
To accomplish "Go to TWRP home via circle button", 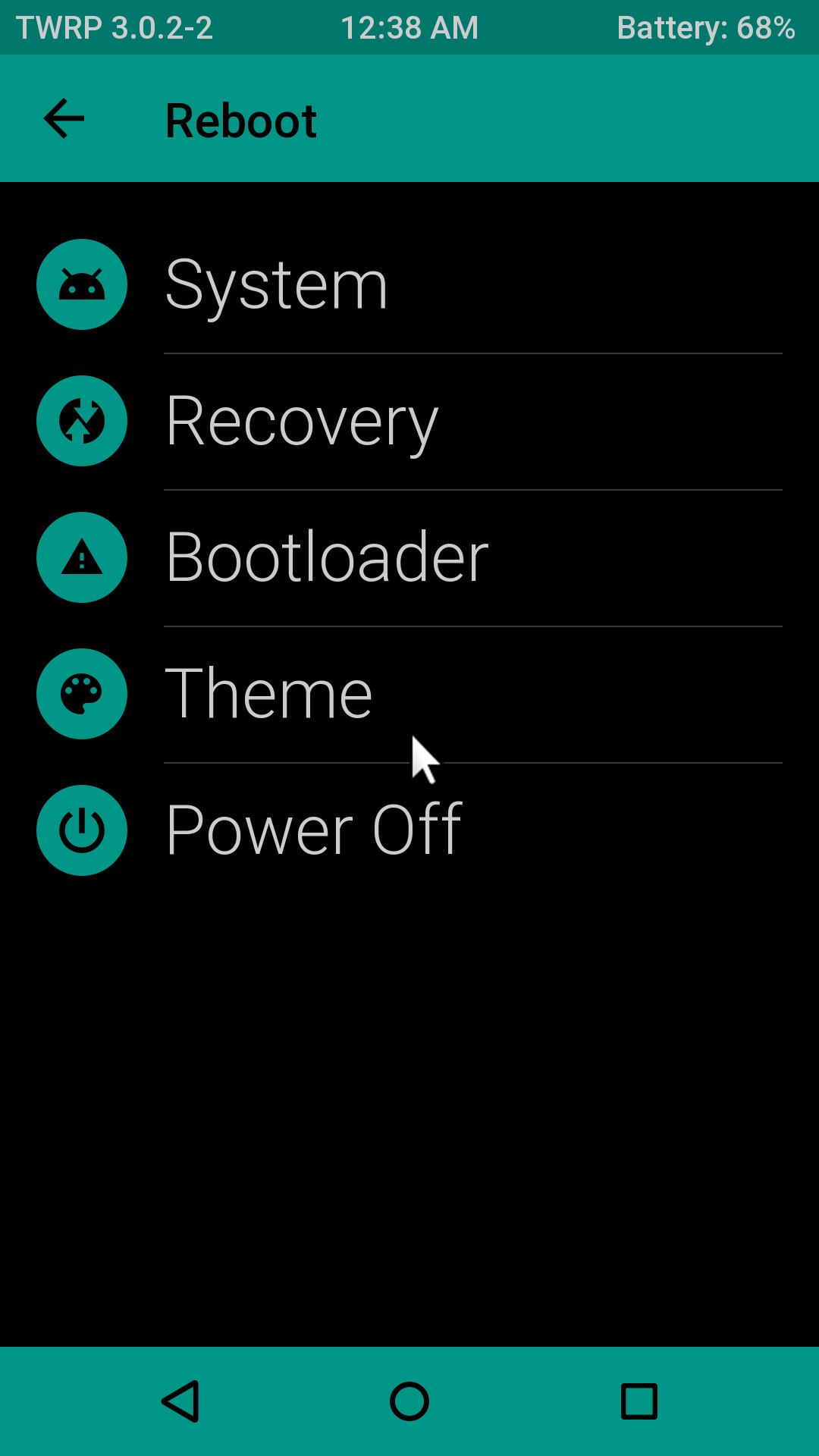I will [x=409, y=1401].
